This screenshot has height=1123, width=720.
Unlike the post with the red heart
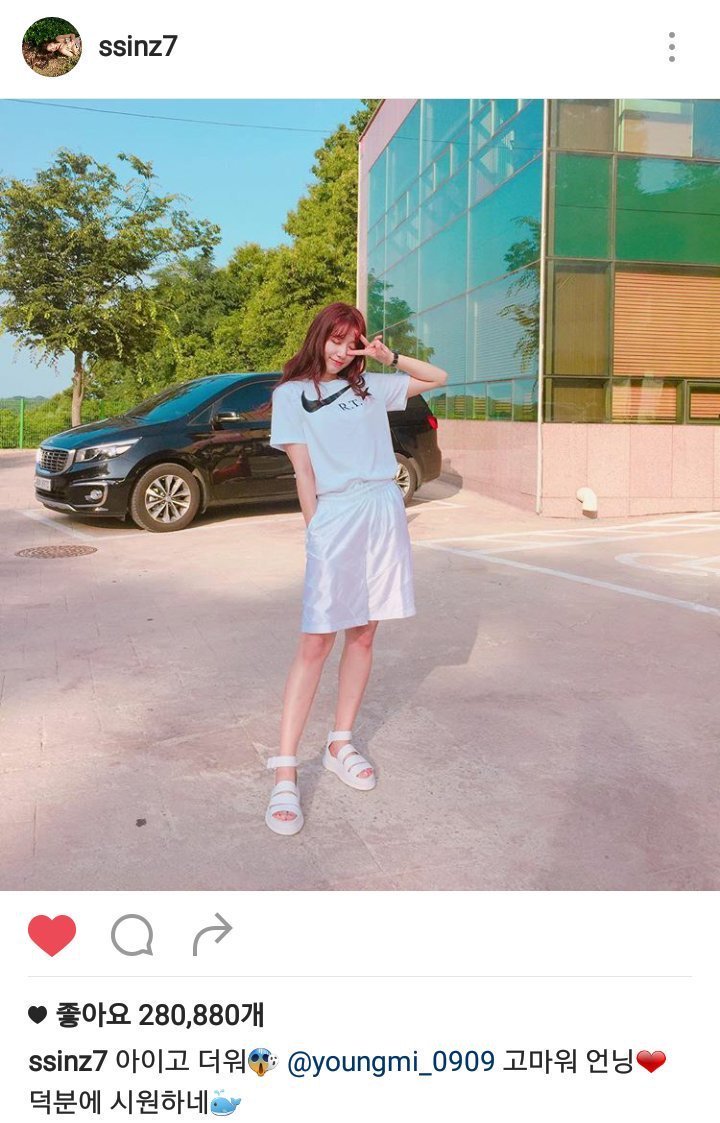tap(52, 935)
